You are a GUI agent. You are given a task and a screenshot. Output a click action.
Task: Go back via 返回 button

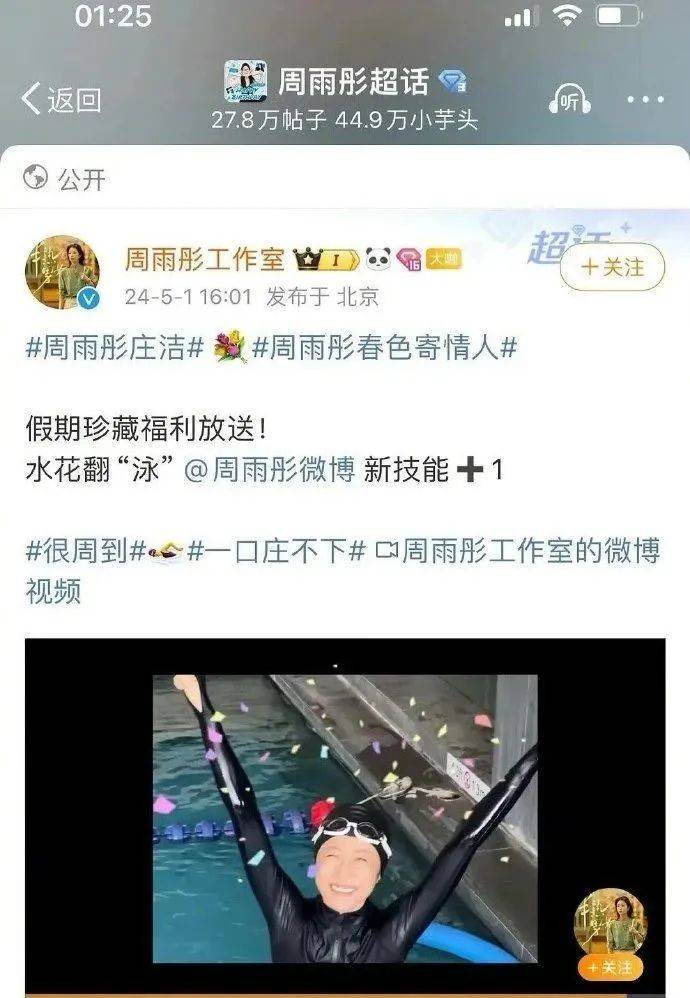pos(60,98)
